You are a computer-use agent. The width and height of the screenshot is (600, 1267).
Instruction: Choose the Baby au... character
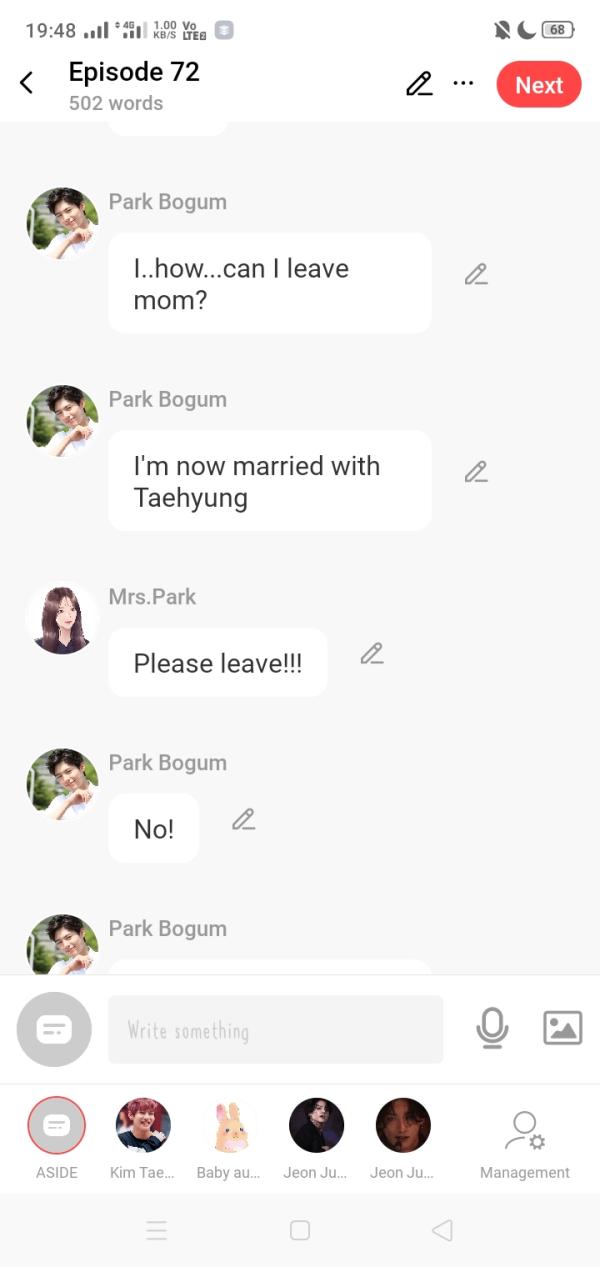tap(229, 1126)
